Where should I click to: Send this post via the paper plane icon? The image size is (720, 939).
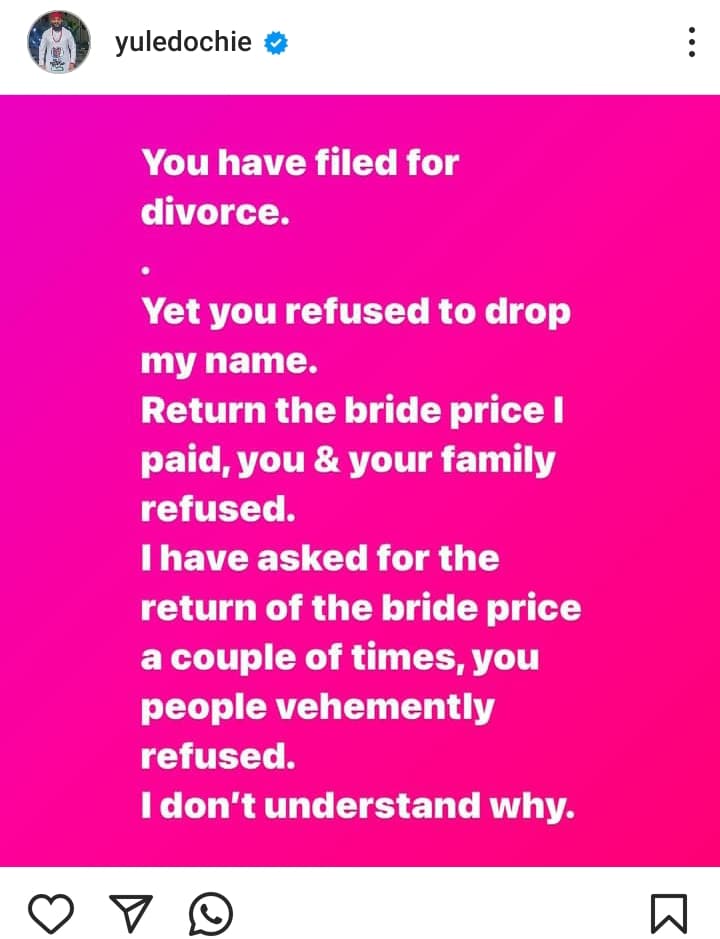point(131,913)
